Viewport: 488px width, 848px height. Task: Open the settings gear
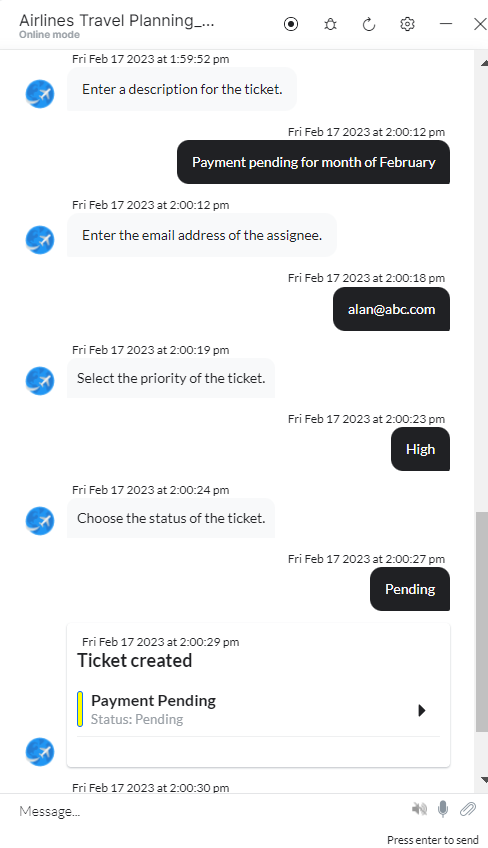click(x=407, y=24)
